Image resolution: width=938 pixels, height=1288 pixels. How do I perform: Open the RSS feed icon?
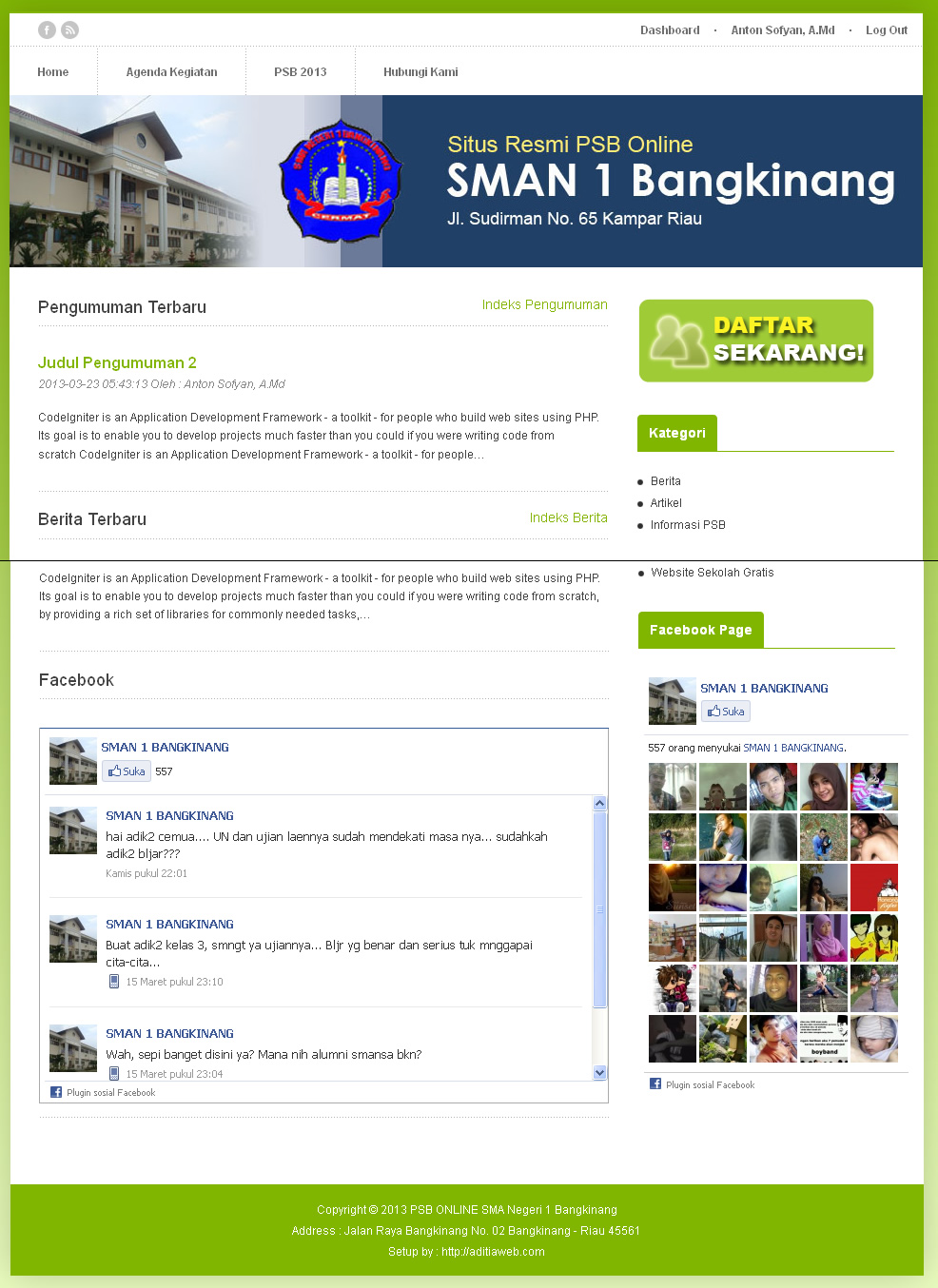[69, 30]
